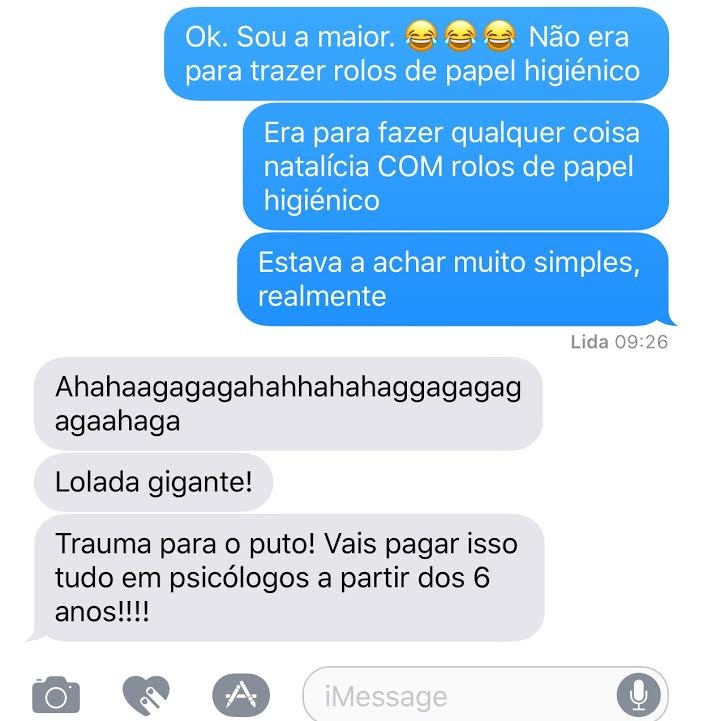This screenshot has height=721, width=703.
Task: Focus the iMessage text field
Action: click(x=460, y=695)
